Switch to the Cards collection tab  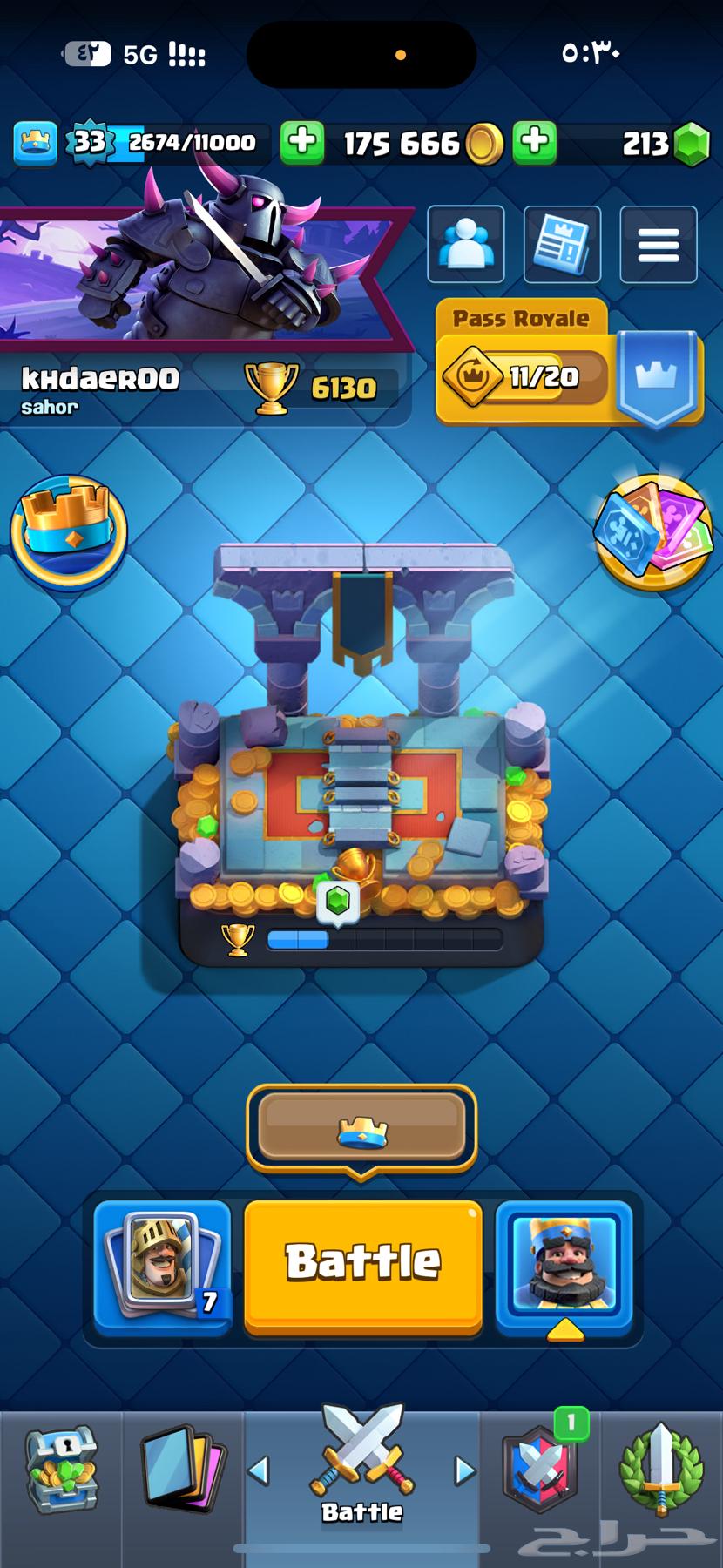183,1472
